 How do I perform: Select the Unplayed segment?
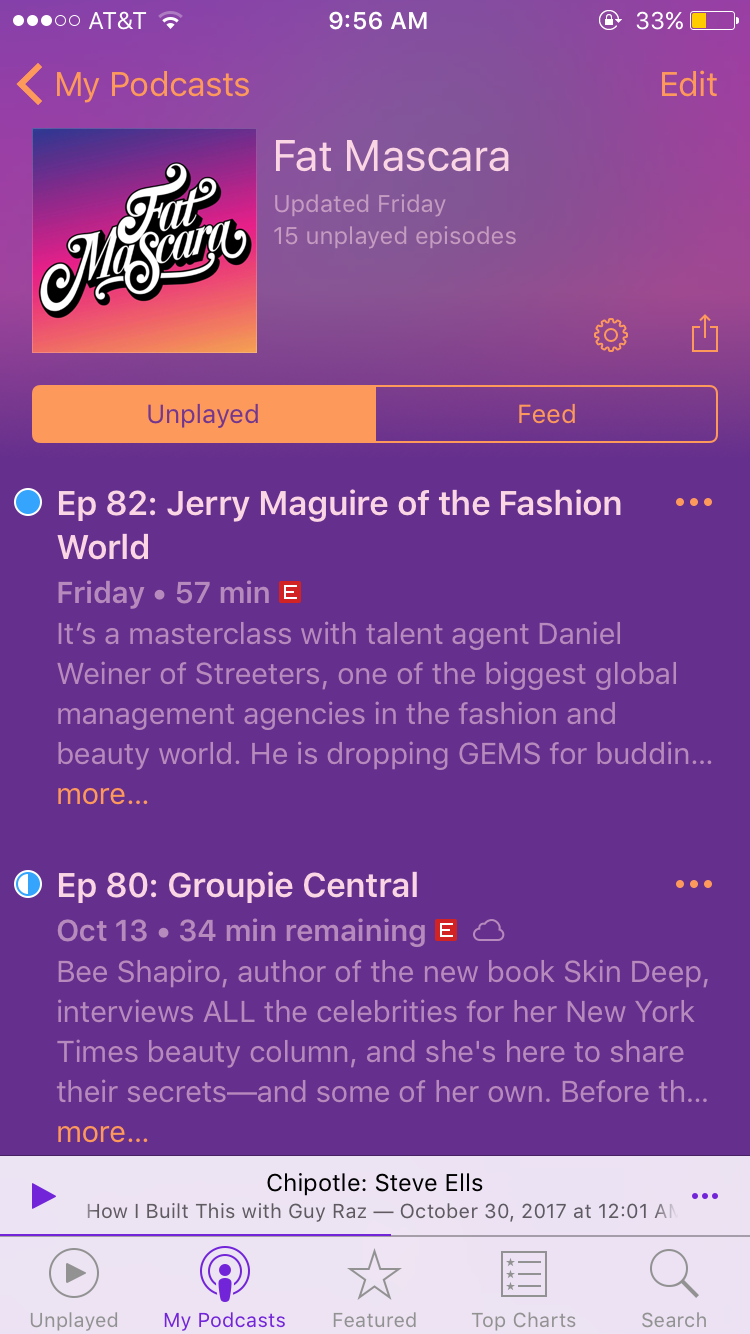pyautogui.click(x=204, y=414)
